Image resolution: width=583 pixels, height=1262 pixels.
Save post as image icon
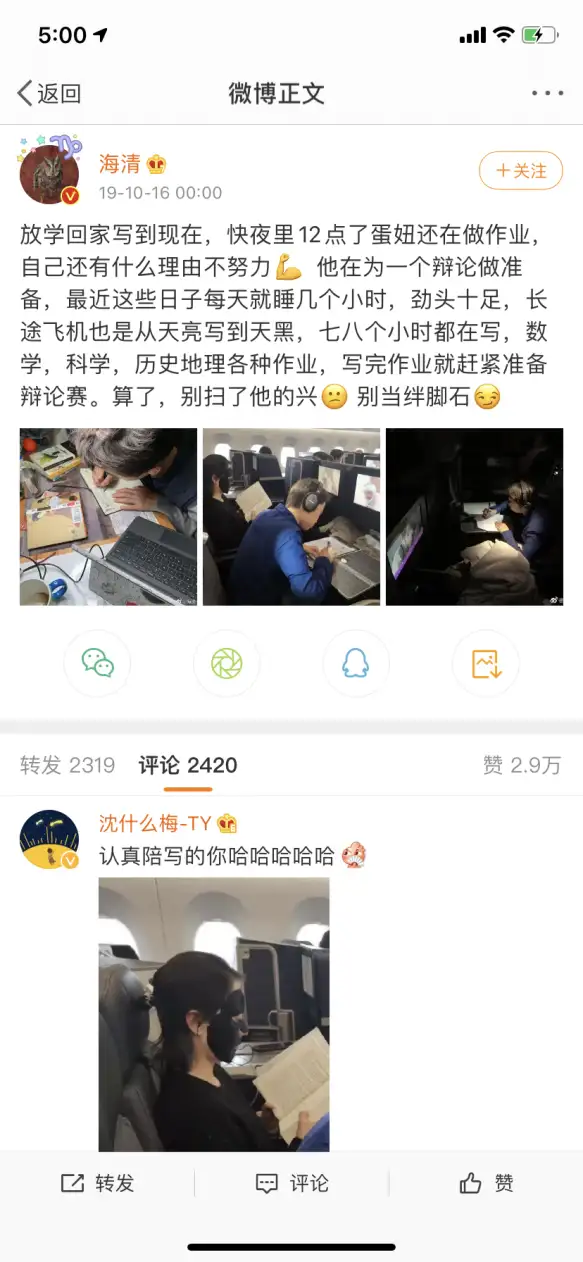pyautogui.click(x=486, y=664)
